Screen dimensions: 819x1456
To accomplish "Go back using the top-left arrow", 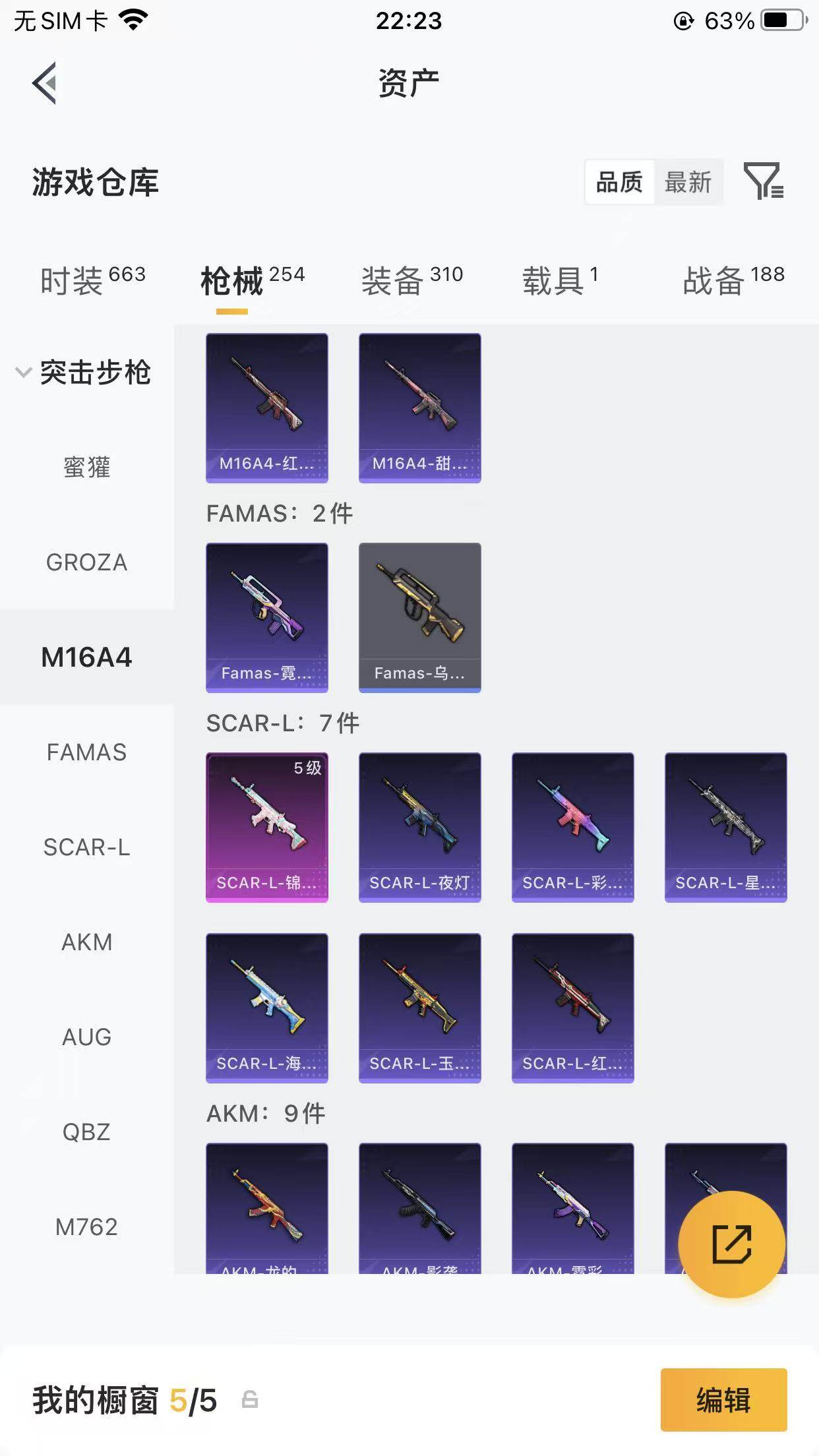I will click(44, 83).
